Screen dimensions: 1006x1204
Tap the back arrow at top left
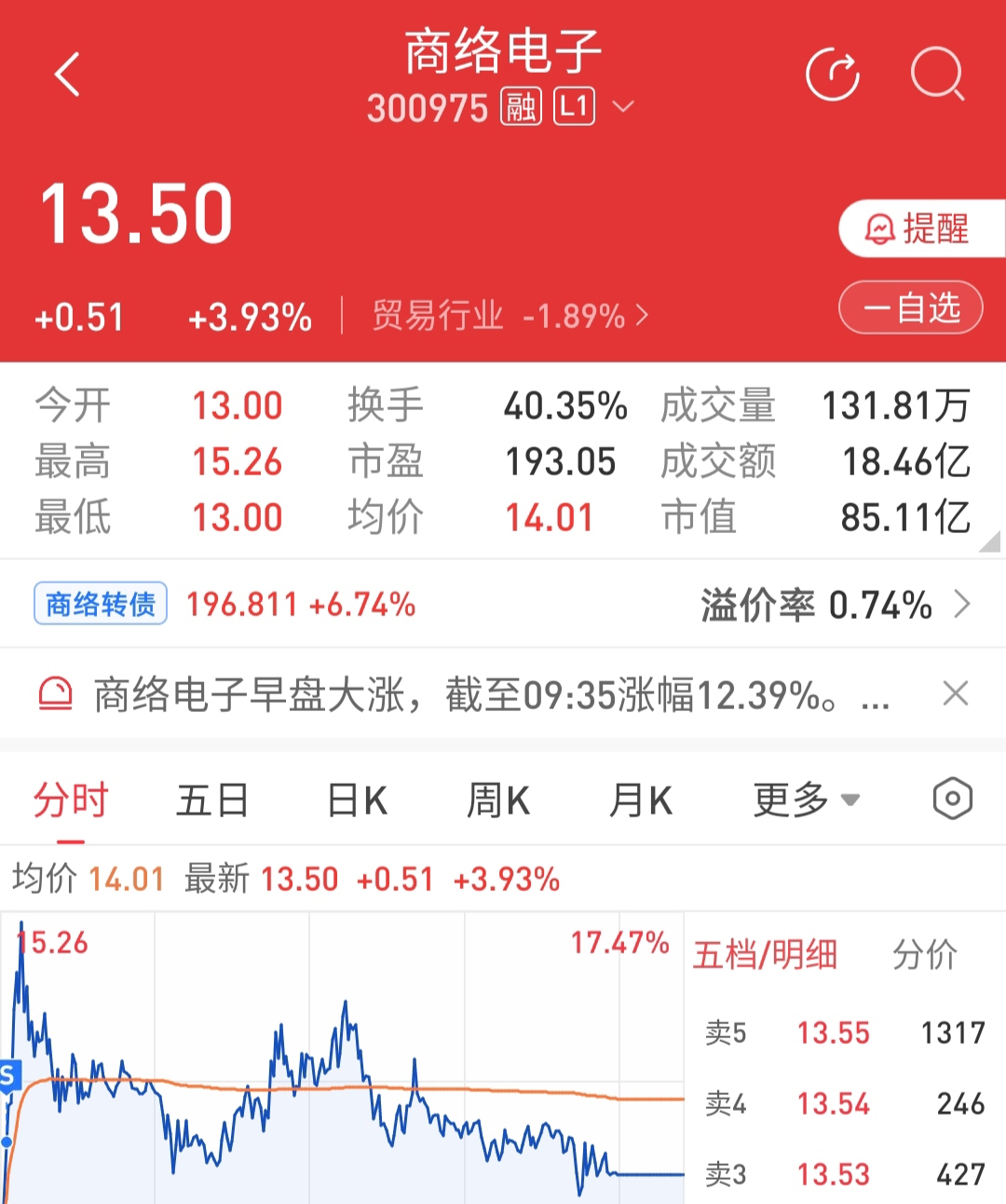[x=67, y=75]
